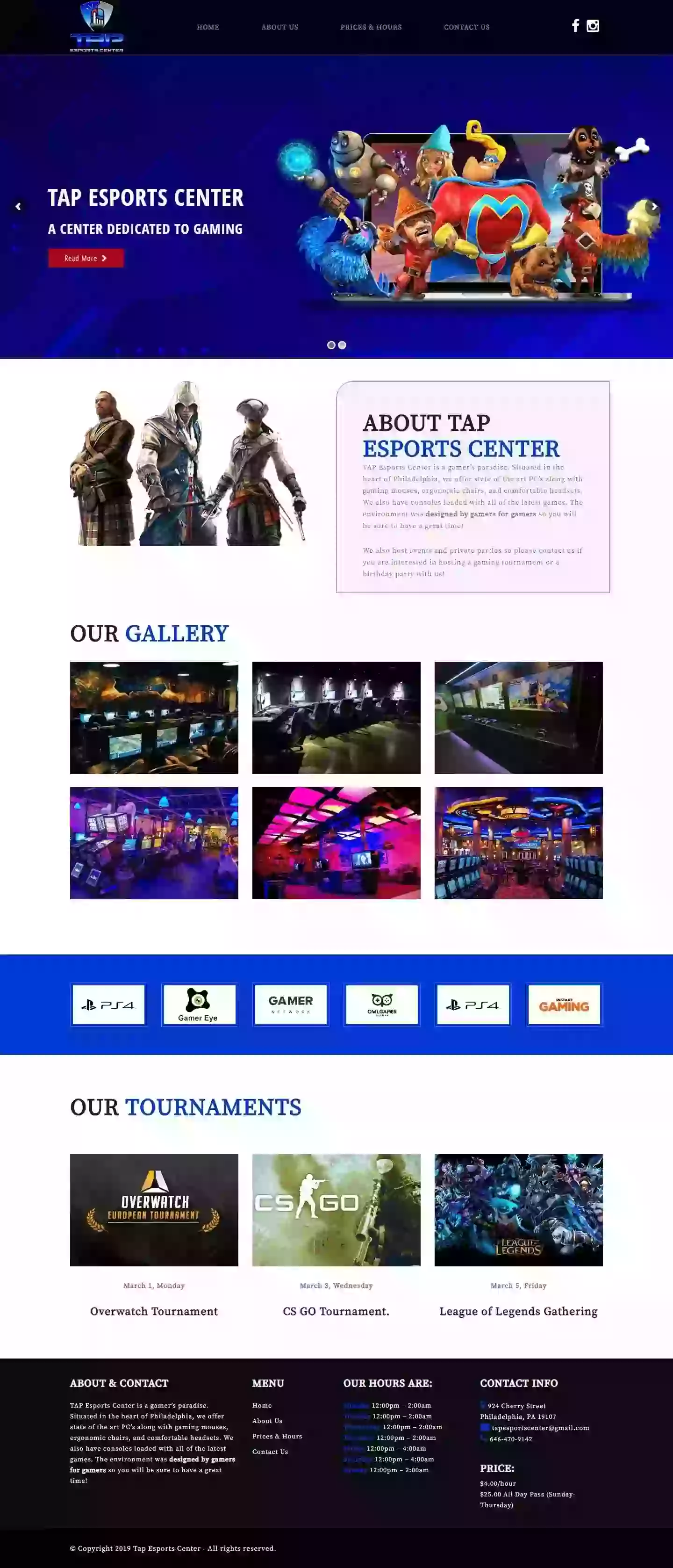Open footer menu link About Us
Image resolution: width=673 pixels, height=1568 pixels.
click(267, 1421)
